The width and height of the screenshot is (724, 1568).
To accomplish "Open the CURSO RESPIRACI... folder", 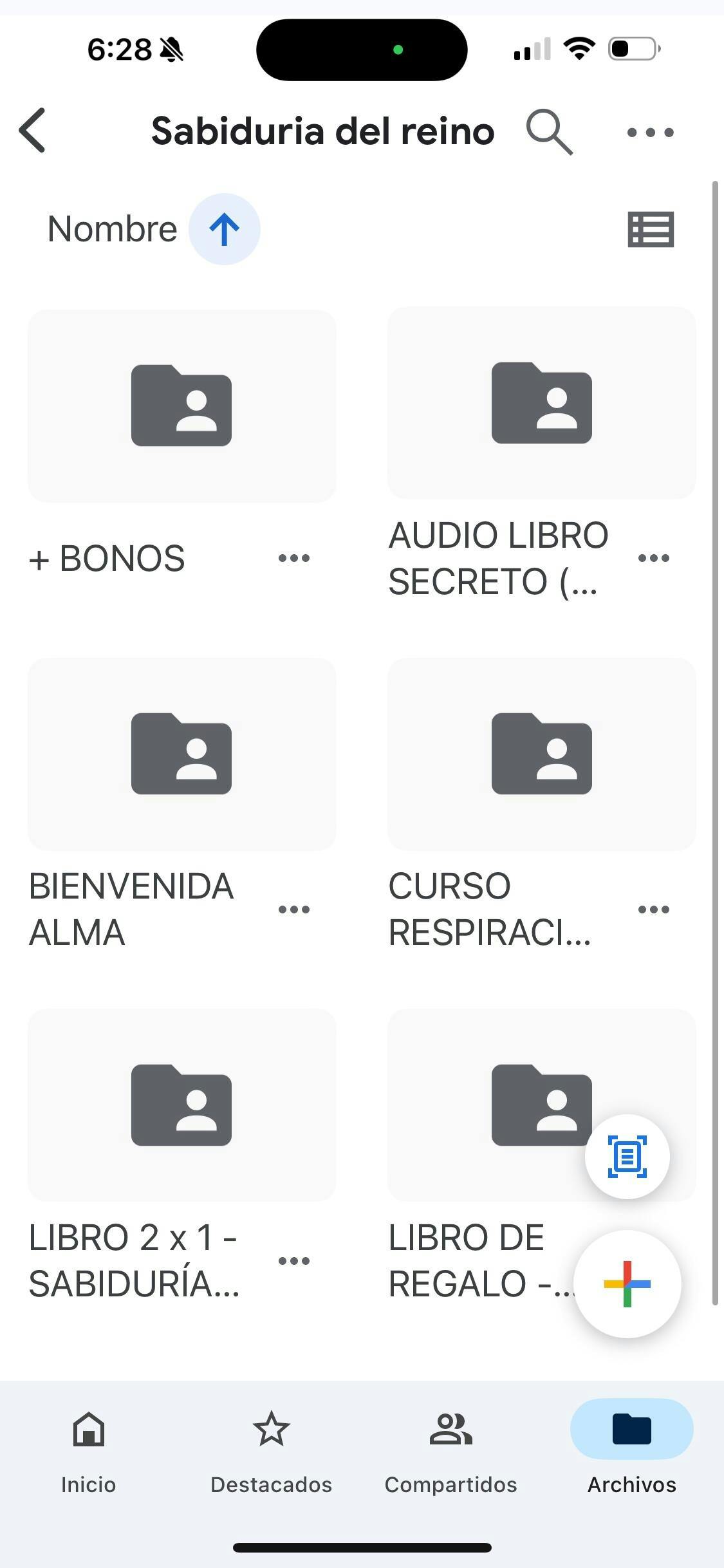I will (541, 754).
